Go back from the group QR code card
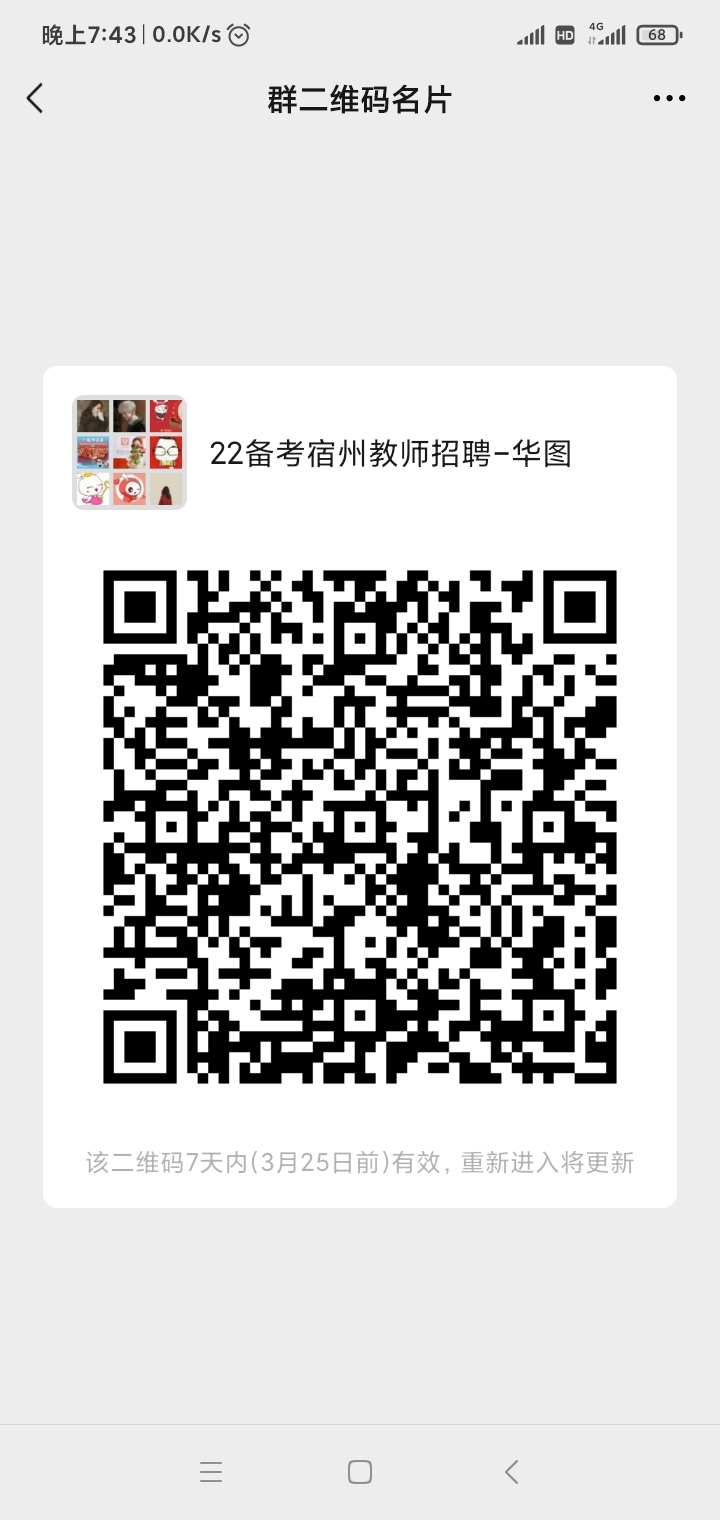The height and width of the screenshot is (1520, 720). pos(35,98)
